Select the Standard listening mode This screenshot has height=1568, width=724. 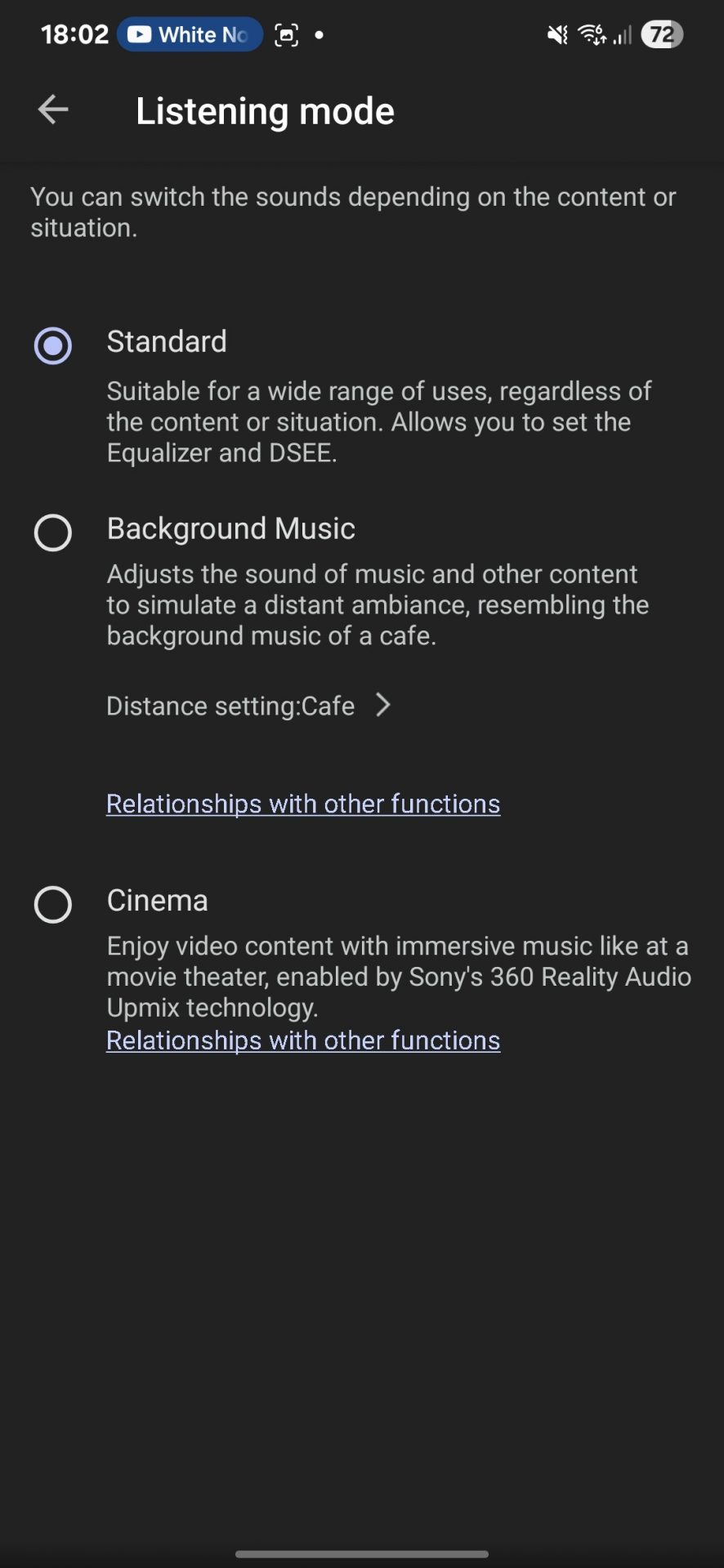click(x=53, y=345)
